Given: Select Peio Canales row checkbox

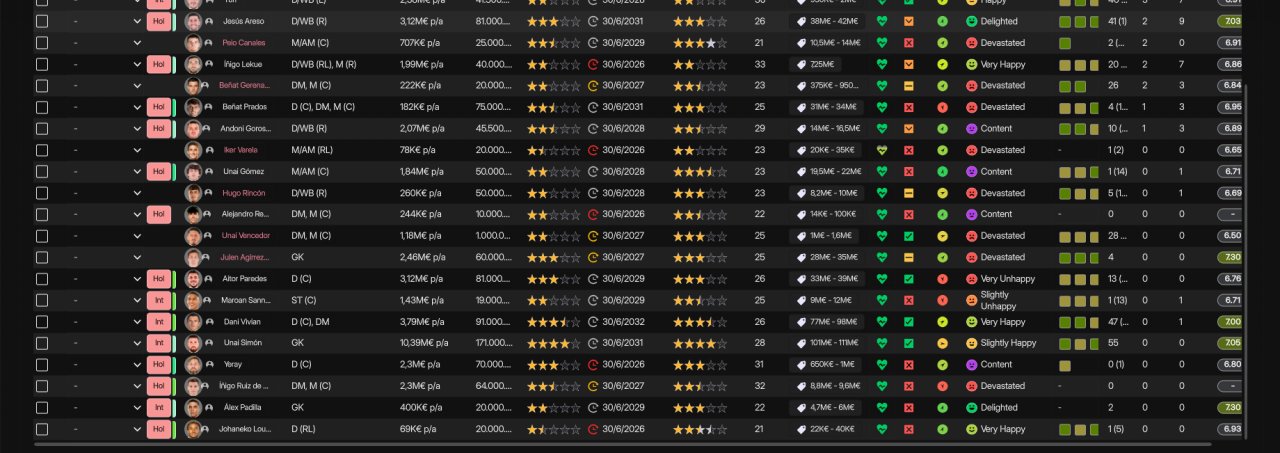Looking at the screenshot, I should 41,43.
